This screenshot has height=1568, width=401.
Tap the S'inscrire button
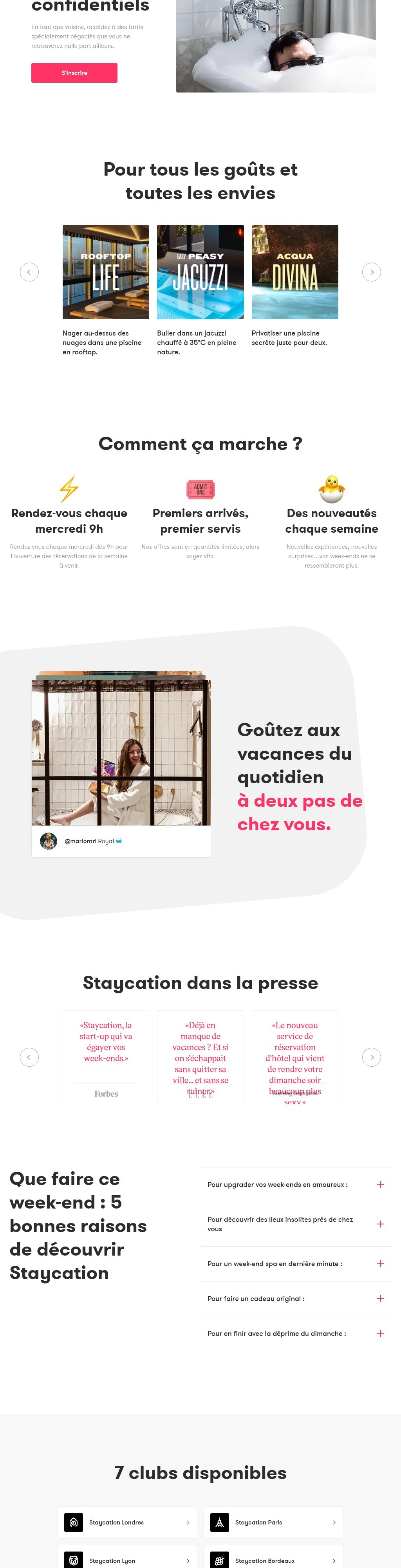click(74, 73)
